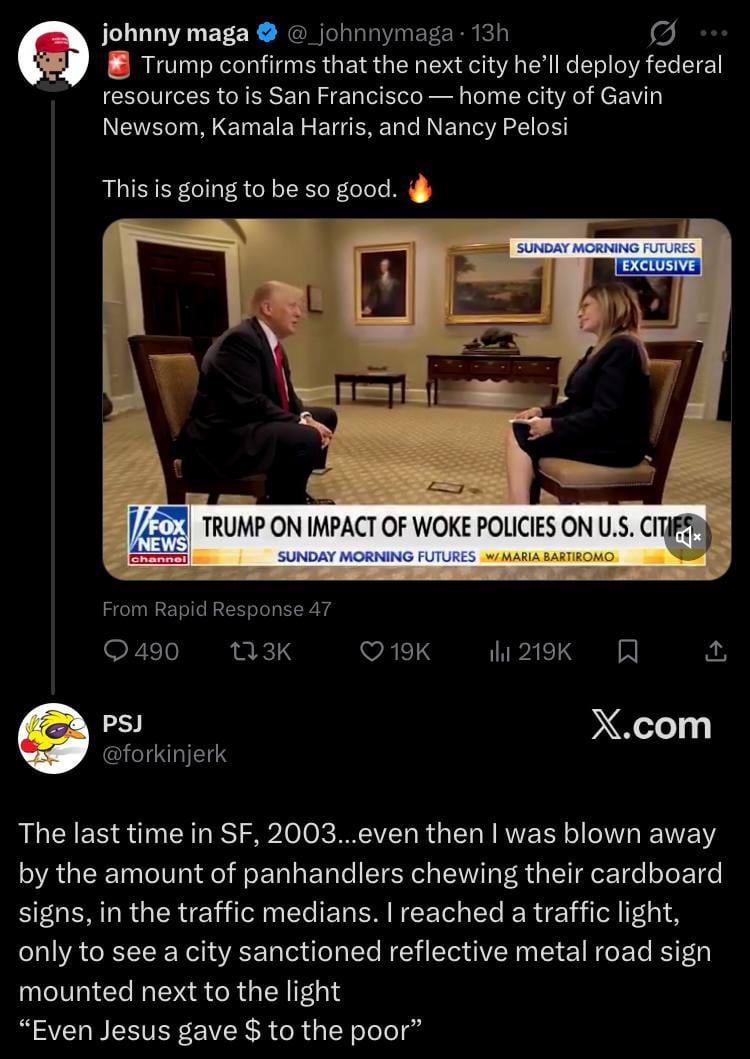The width and height of the screenshot is (750, 1059).
Task: Bookmark johnny maga's post
Action: point(627,652)
